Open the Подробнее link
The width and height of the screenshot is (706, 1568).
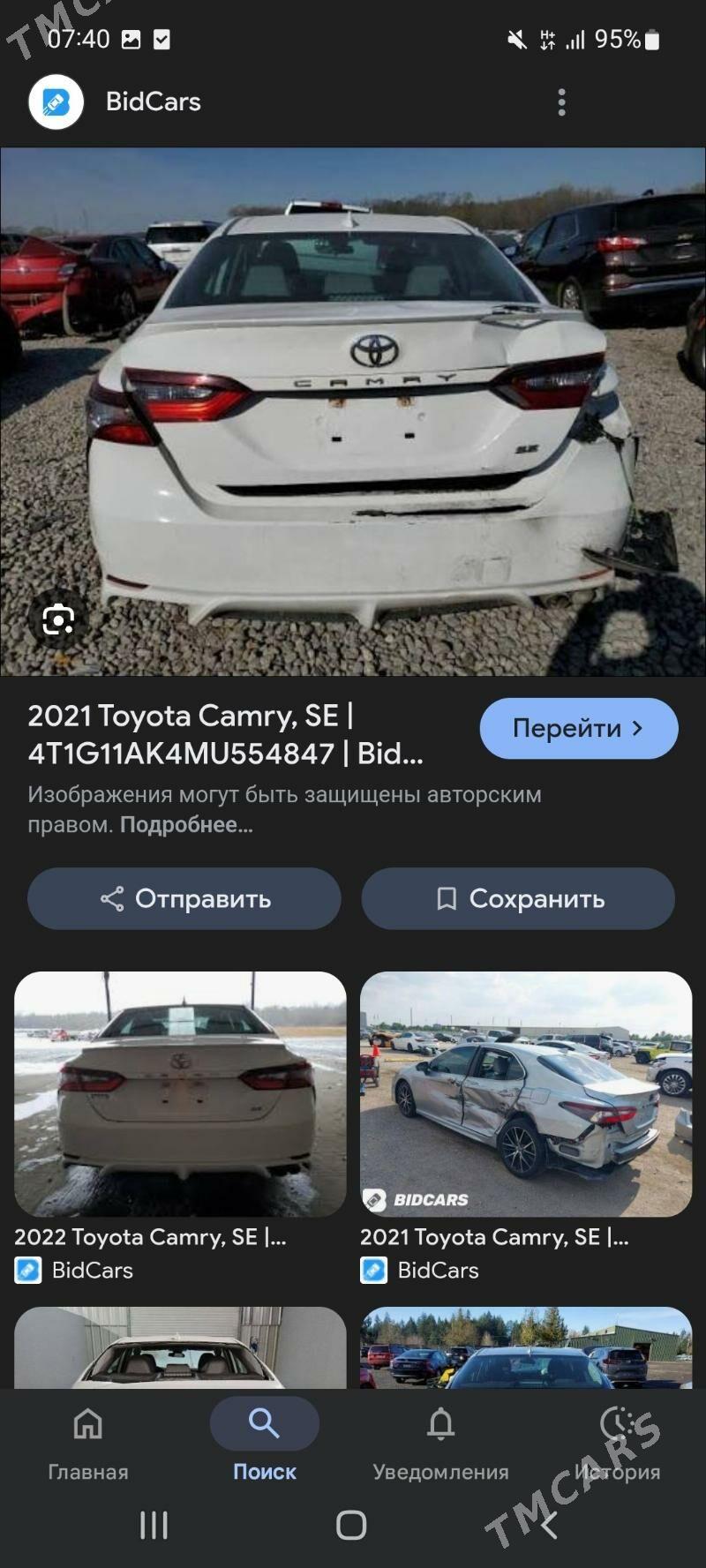[x=187, y=826]
